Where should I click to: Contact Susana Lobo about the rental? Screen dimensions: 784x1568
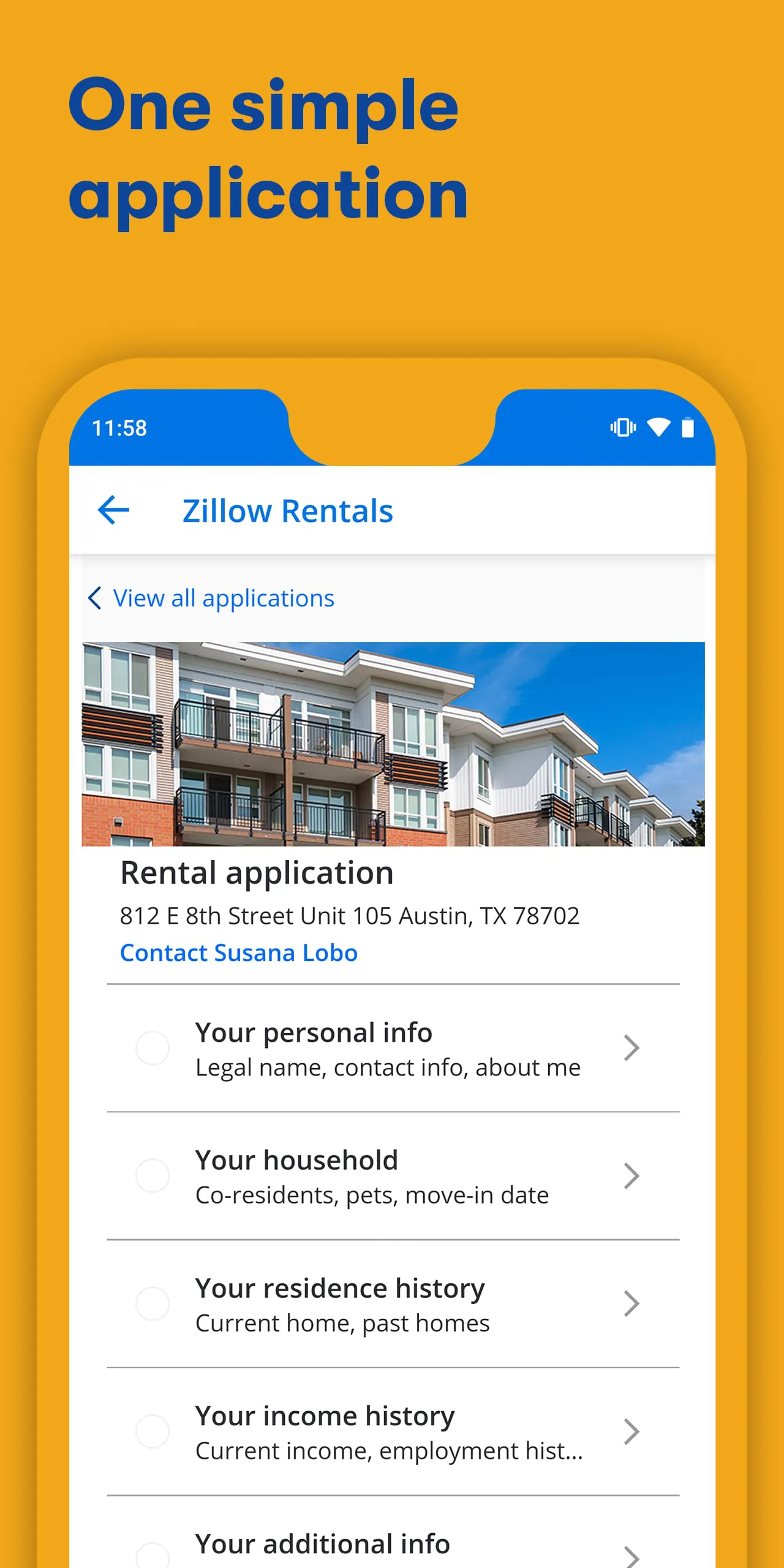pos(239,953)
